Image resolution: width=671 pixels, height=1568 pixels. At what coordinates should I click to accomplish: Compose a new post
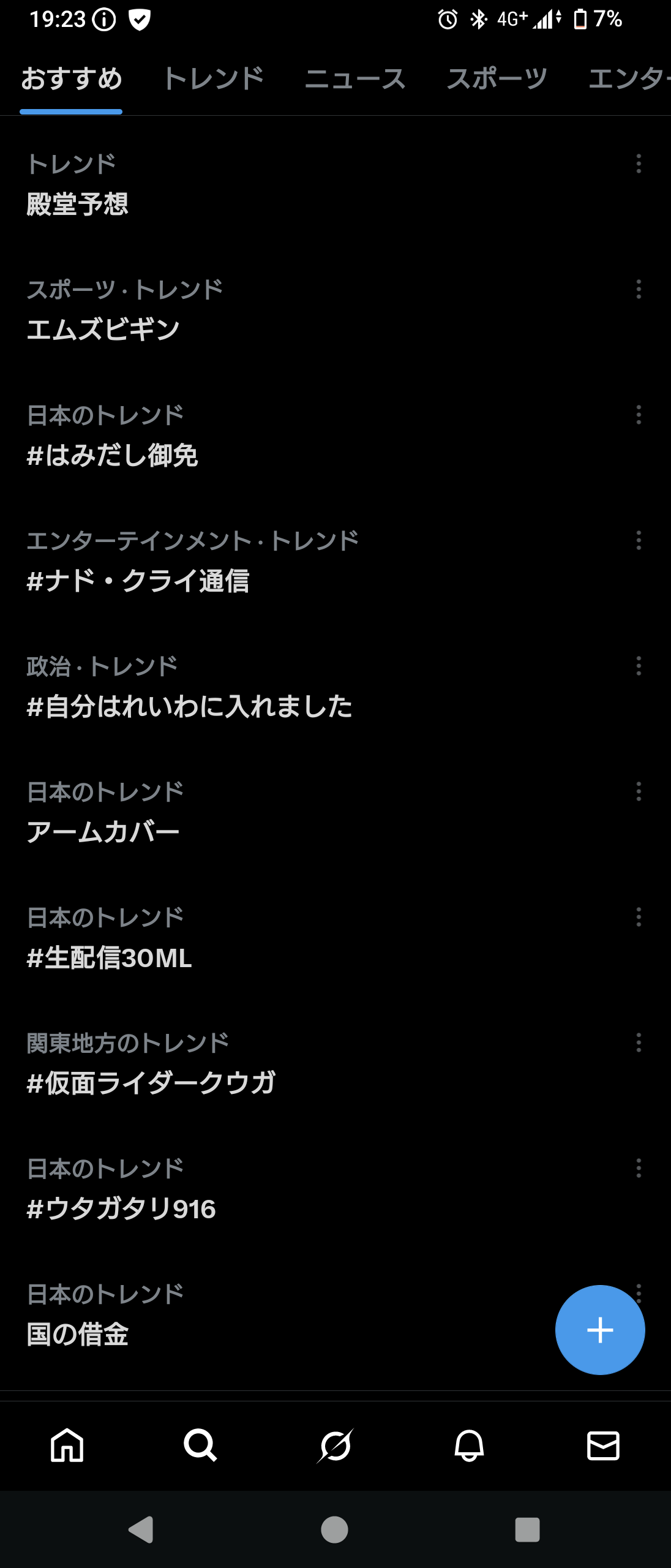tap(599, 1330)
